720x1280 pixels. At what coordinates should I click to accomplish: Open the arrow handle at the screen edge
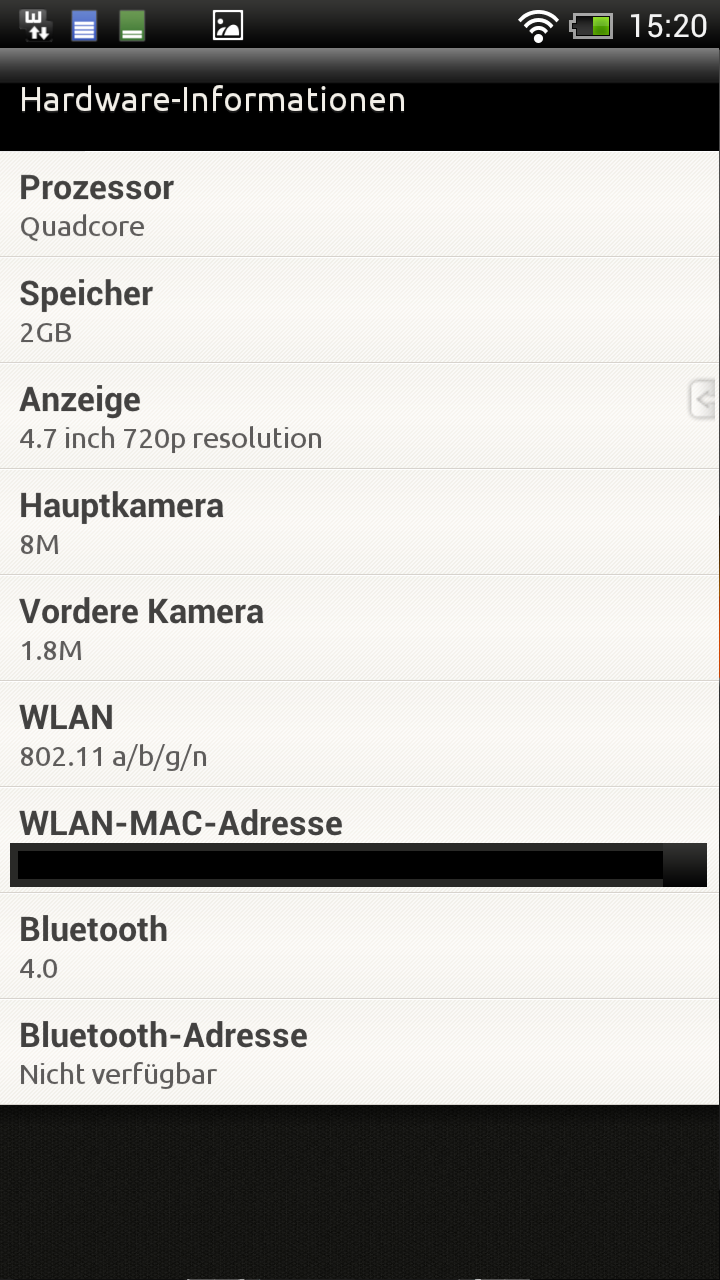pyautogui.click(x=704, y=400)
